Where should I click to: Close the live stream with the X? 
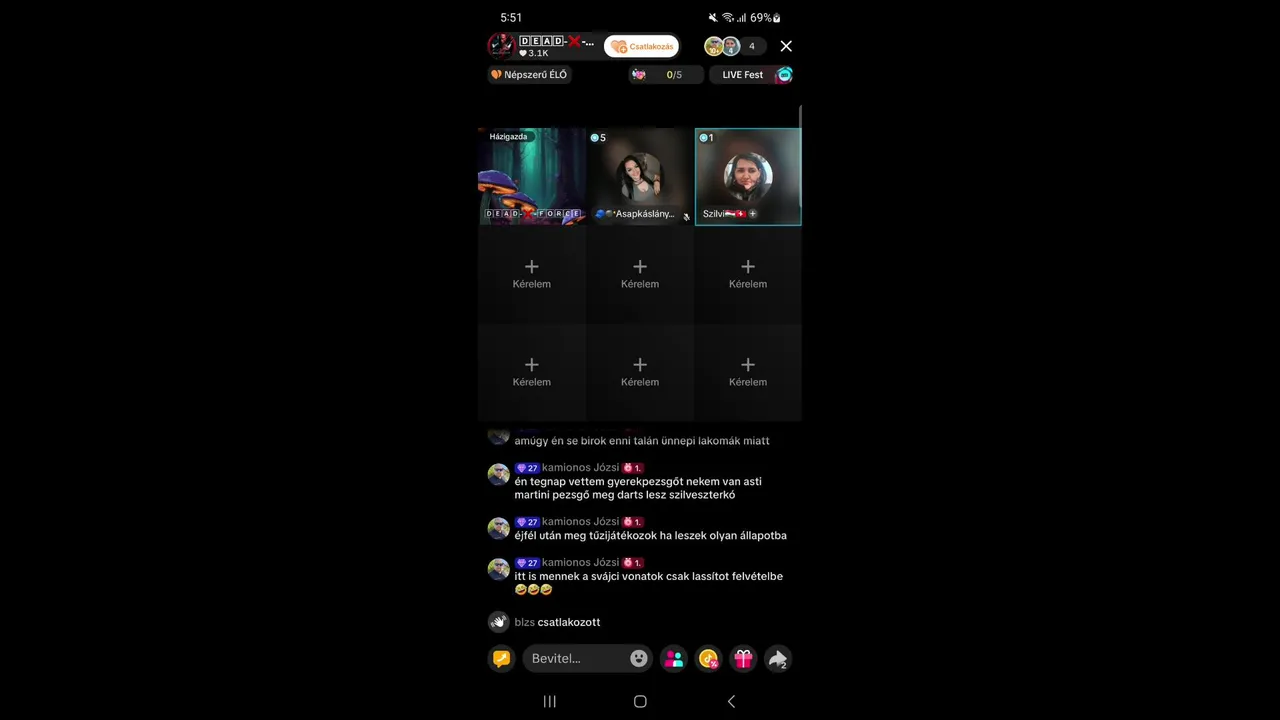point(786,46)
